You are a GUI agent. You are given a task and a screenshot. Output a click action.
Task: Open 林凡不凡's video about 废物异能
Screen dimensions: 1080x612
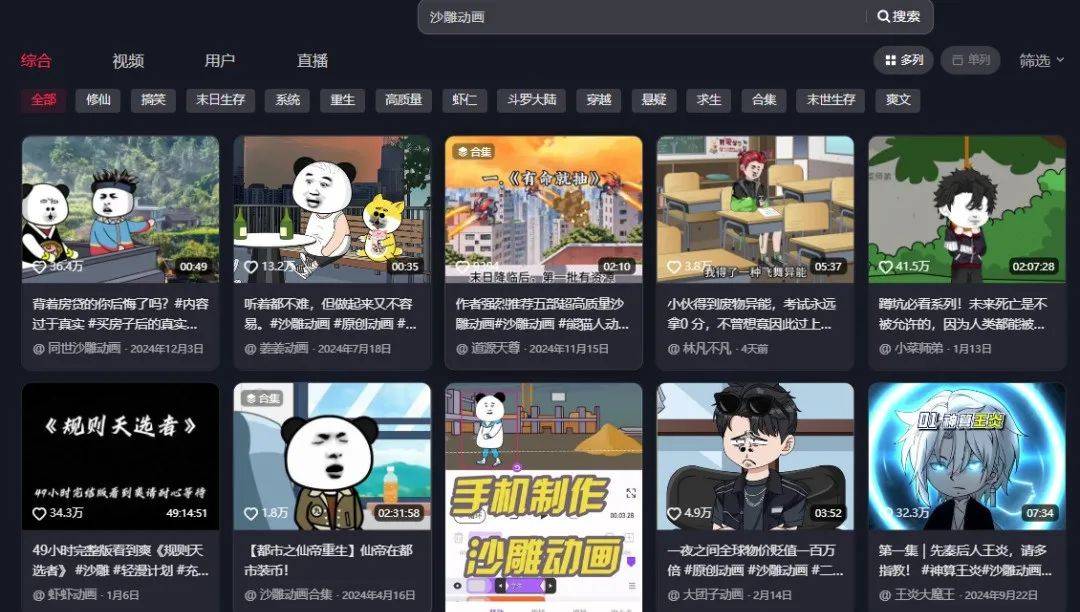pos(755,210)
